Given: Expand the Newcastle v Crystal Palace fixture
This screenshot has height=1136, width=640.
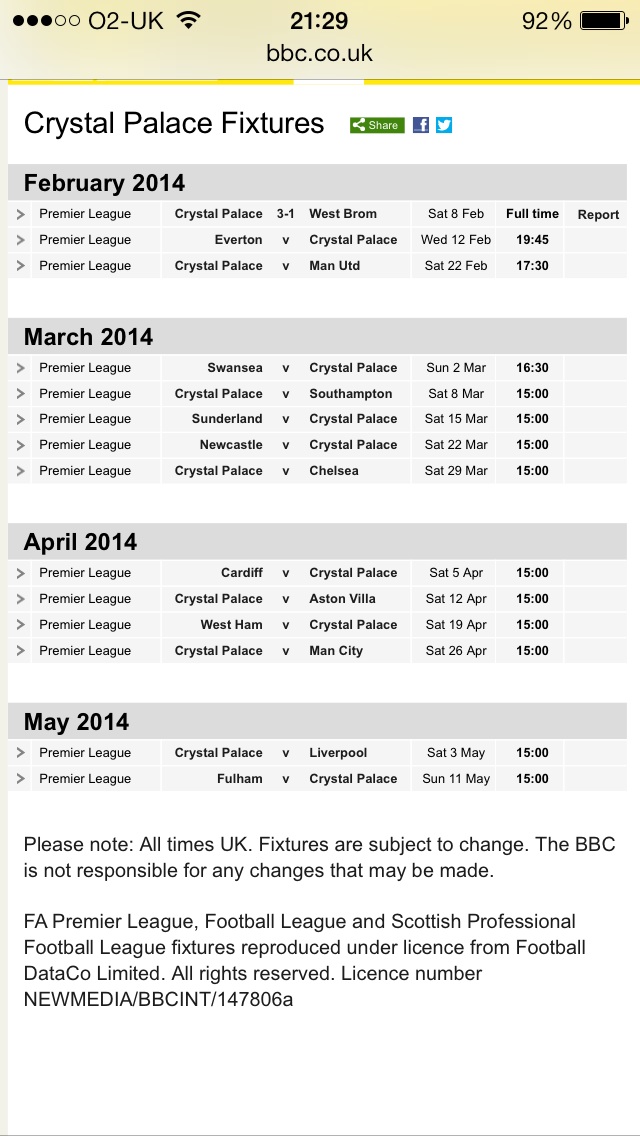Looking at the screenshot, I should [20, 445].
